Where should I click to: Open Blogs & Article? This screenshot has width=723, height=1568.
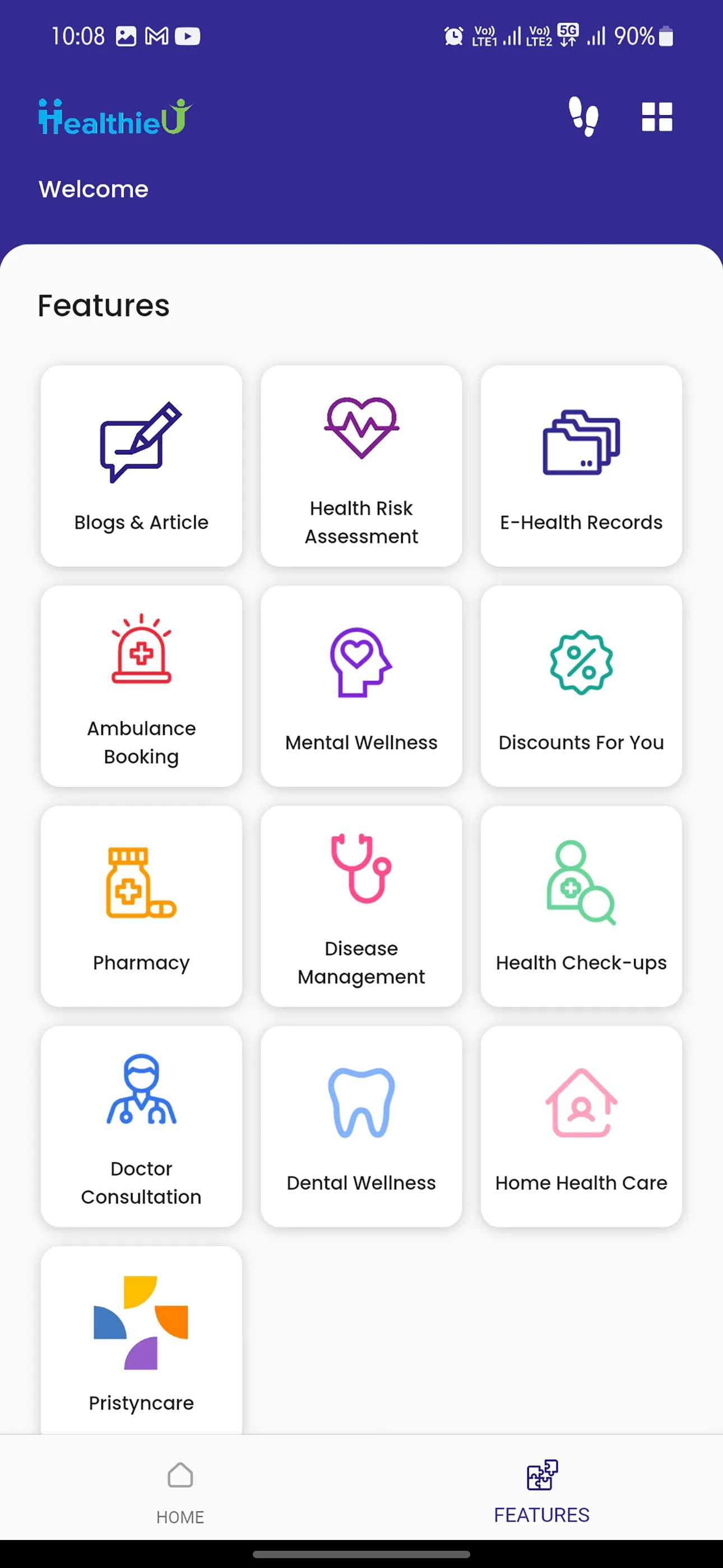pyautogui.click(x=141, y=465)
